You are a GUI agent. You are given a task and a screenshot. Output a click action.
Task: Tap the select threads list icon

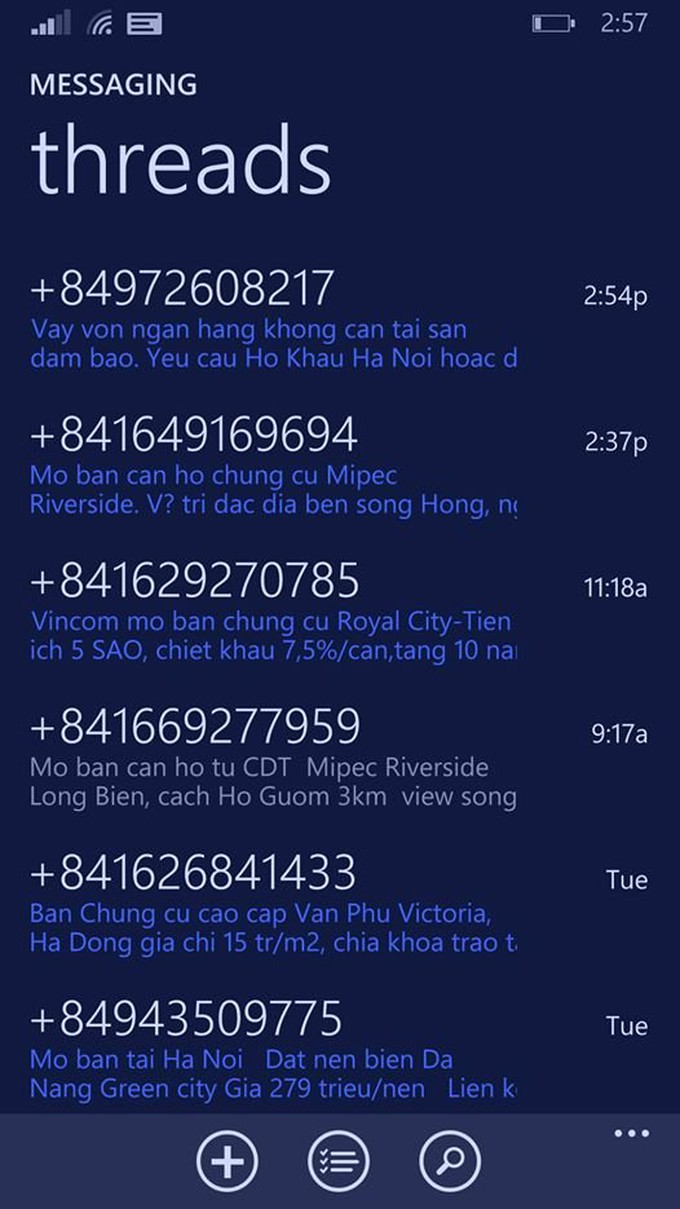tap(339, 1162)
